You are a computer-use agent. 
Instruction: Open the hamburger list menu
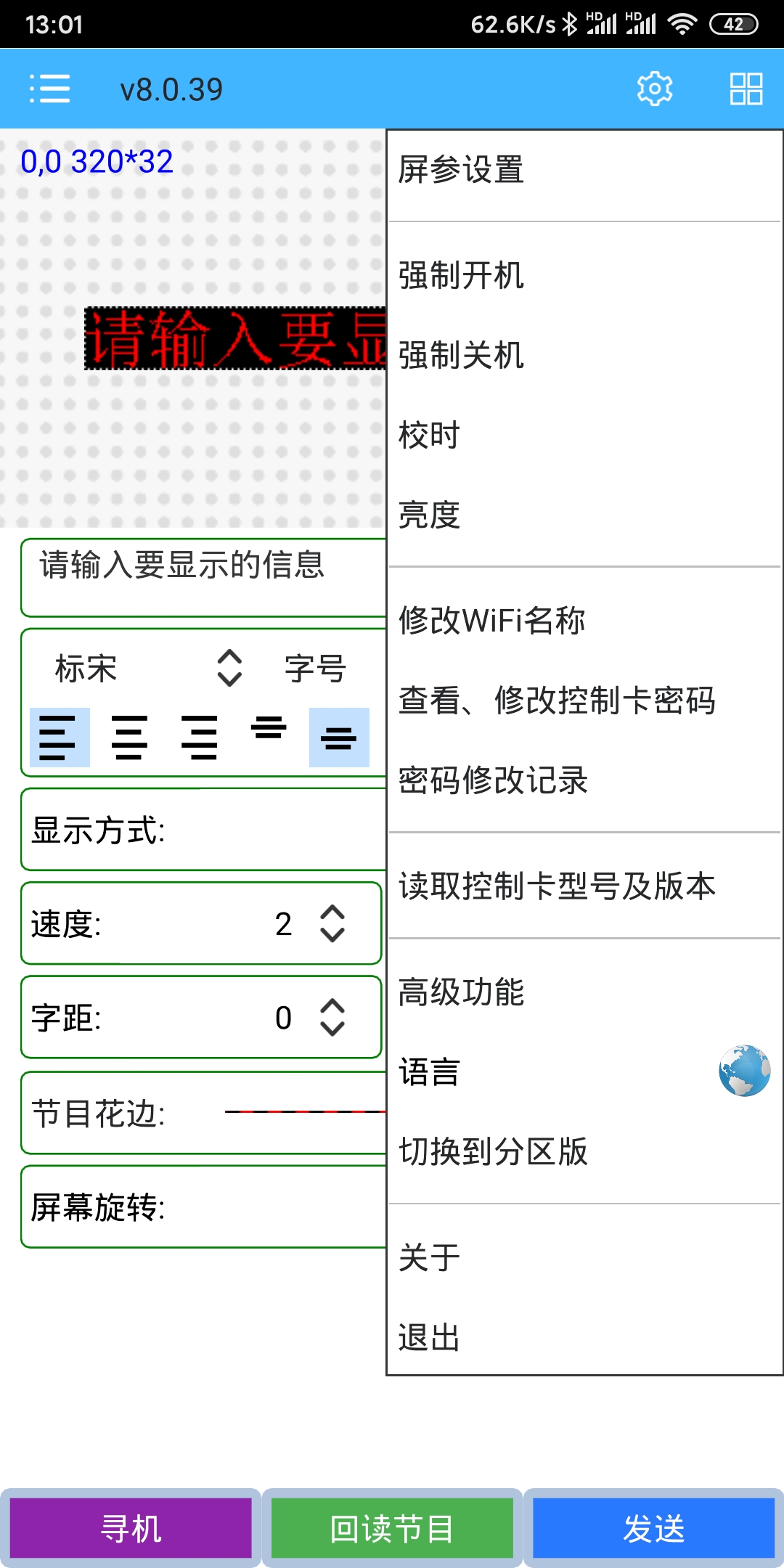coord(49,89)
